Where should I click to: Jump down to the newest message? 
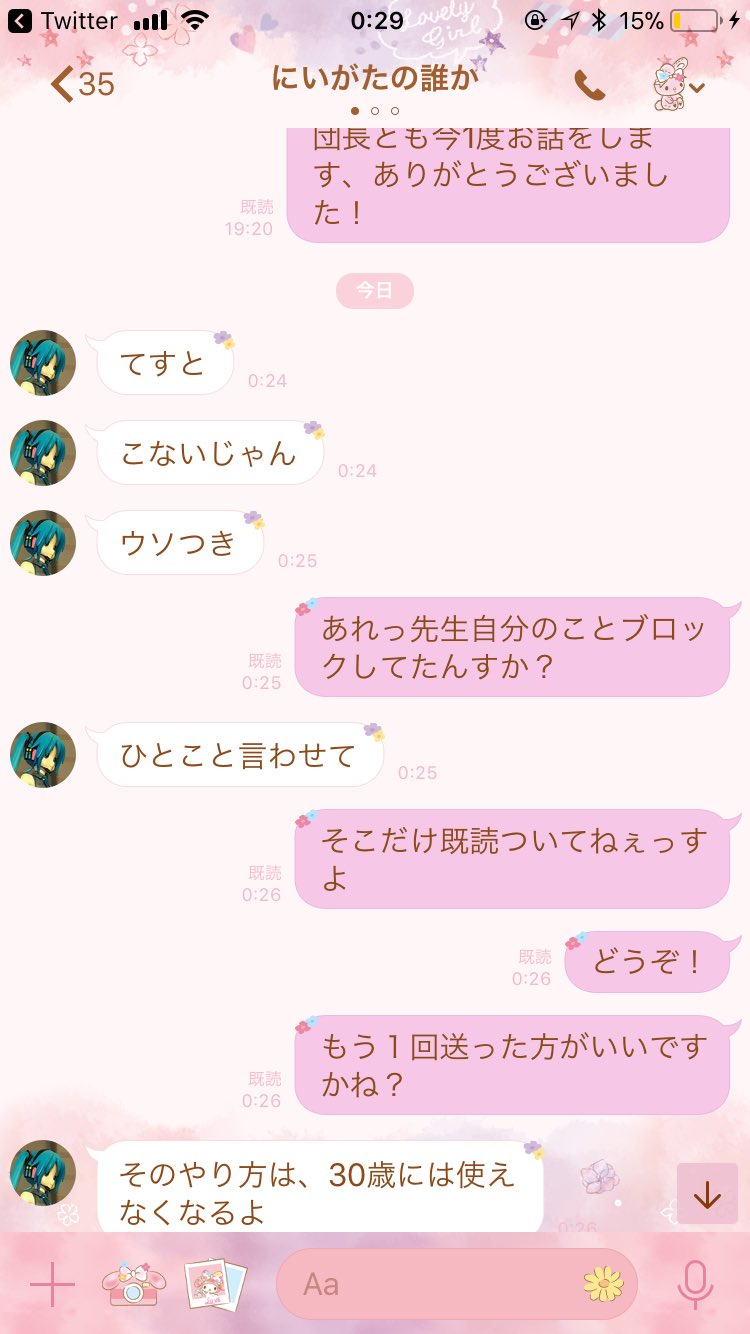tap(707, 1195)
